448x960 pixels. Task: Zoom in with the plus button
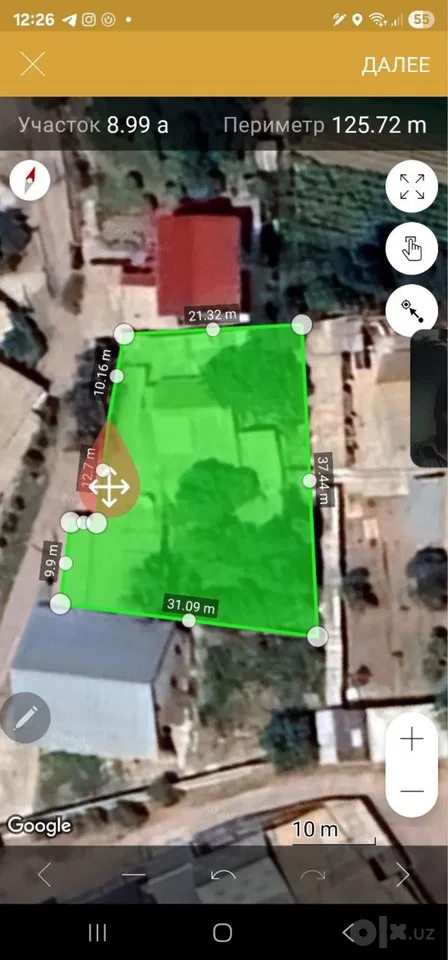point(412,739)
